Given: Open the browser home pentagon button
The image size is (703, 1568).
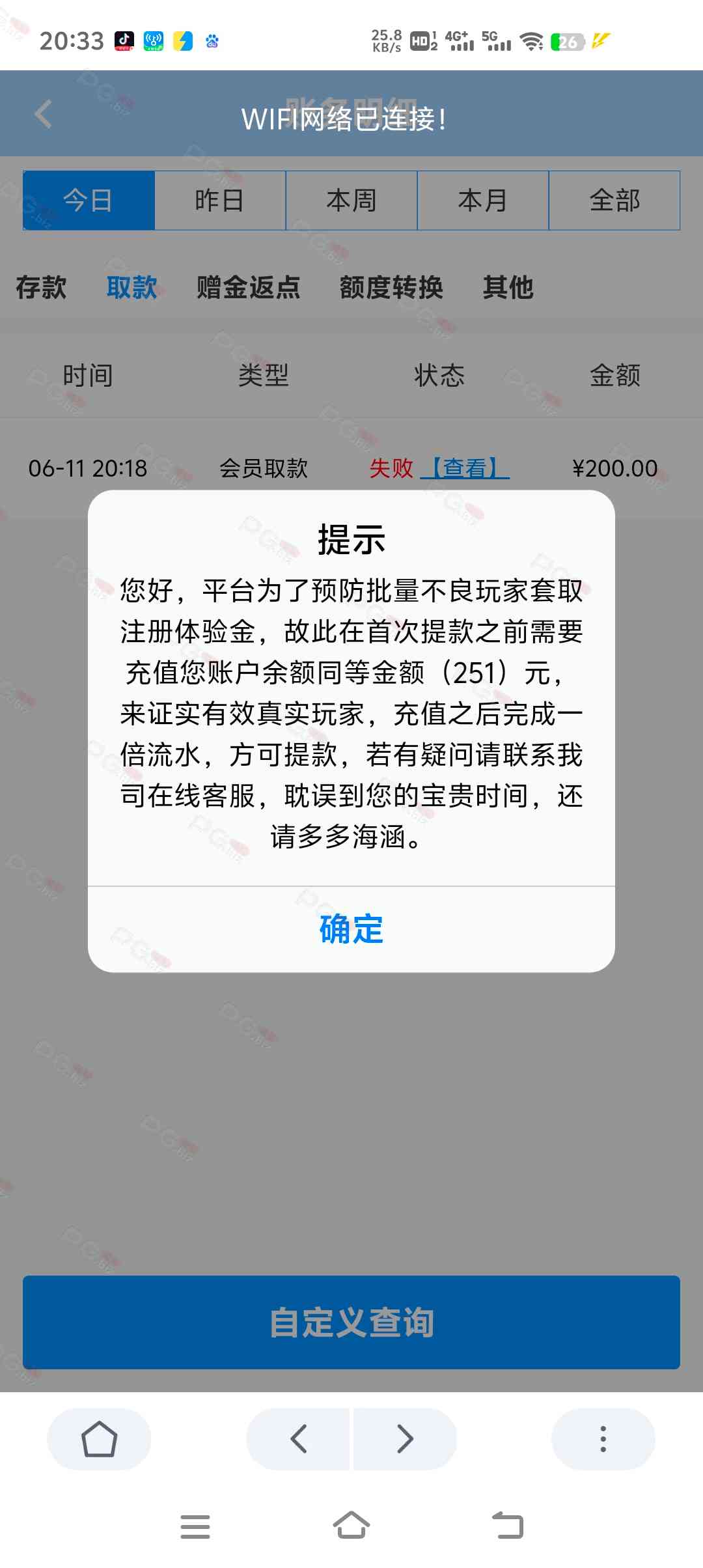Looking at the screenshot, I should coord(99,1439).
